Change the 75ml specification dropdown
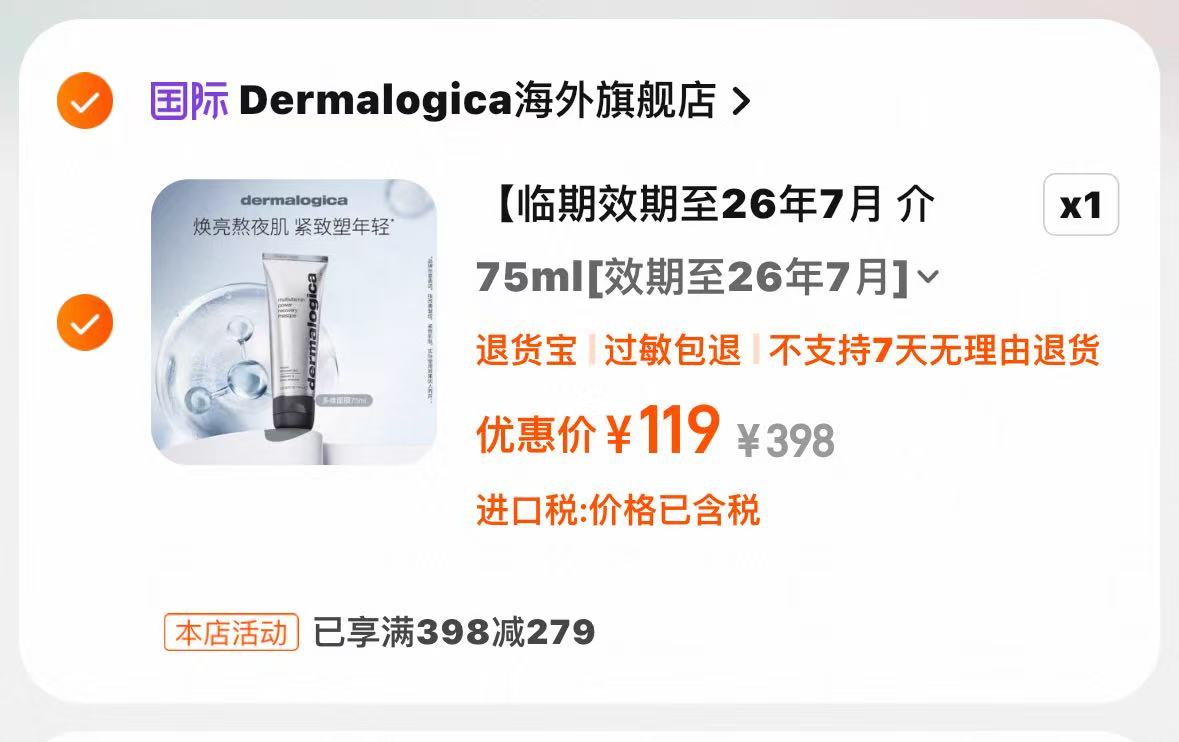The image size is (1179, 742). 708,277
